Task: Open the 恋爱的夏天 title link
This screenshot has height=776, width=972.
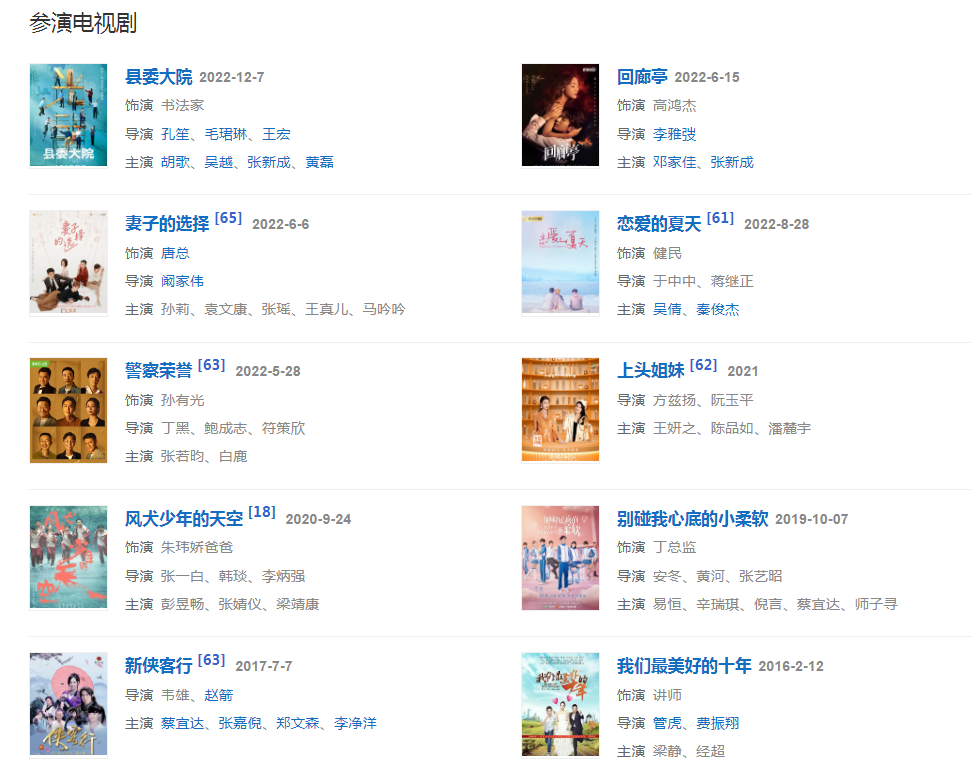Action: (659, 224)
